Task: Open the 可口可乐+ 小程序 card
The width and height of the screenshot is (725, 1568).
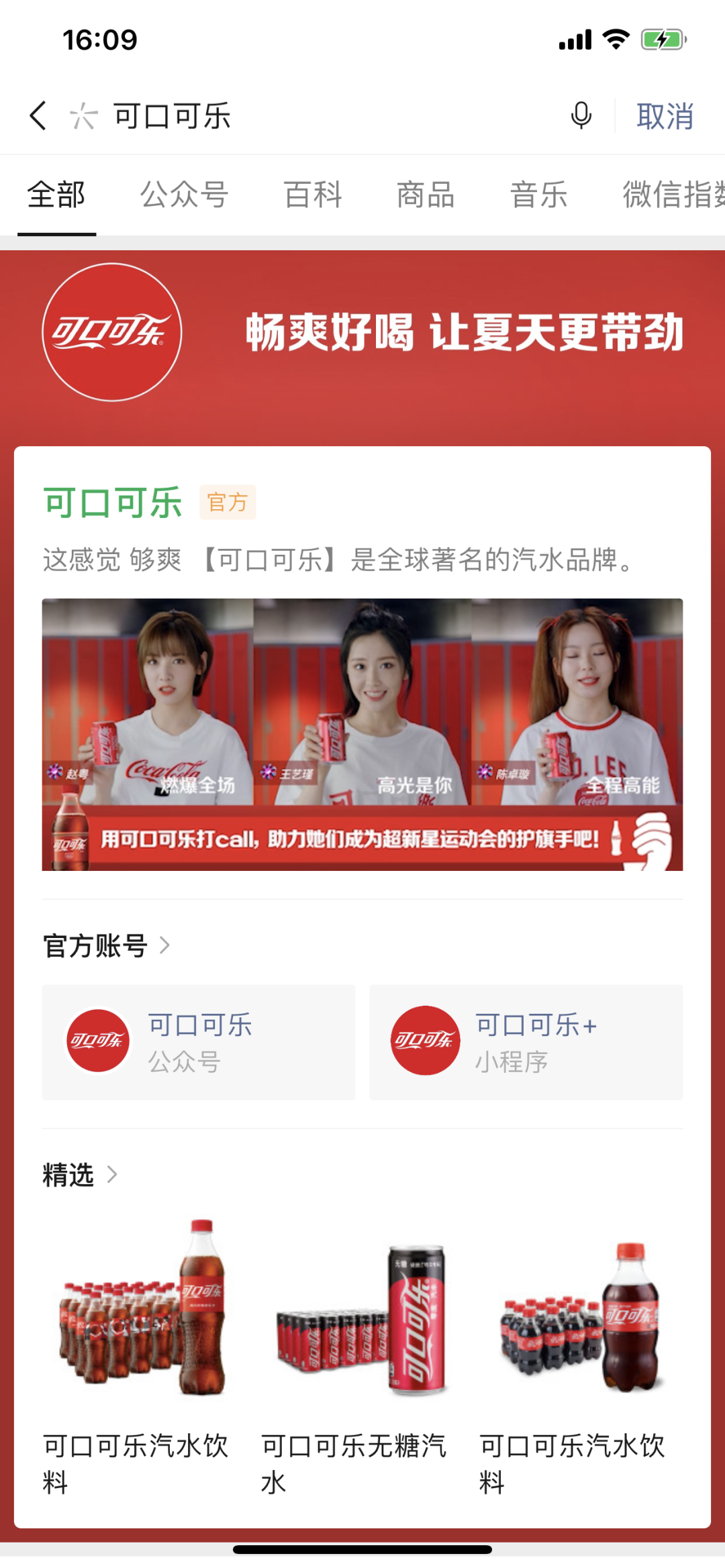Action: [x=526, y=1042]
